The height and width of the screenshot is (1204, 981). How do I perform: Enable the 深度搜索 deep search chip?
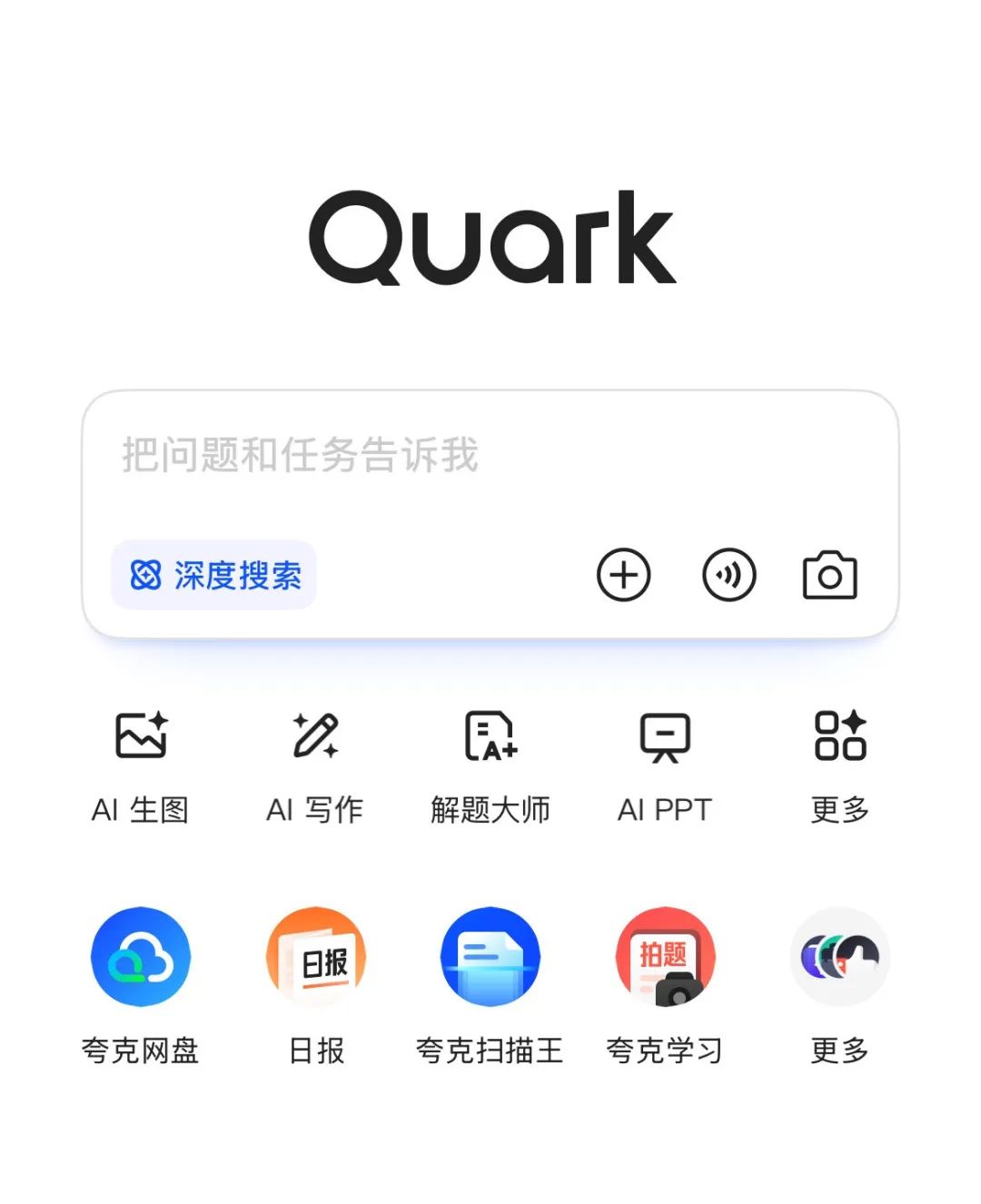(214, 575)
